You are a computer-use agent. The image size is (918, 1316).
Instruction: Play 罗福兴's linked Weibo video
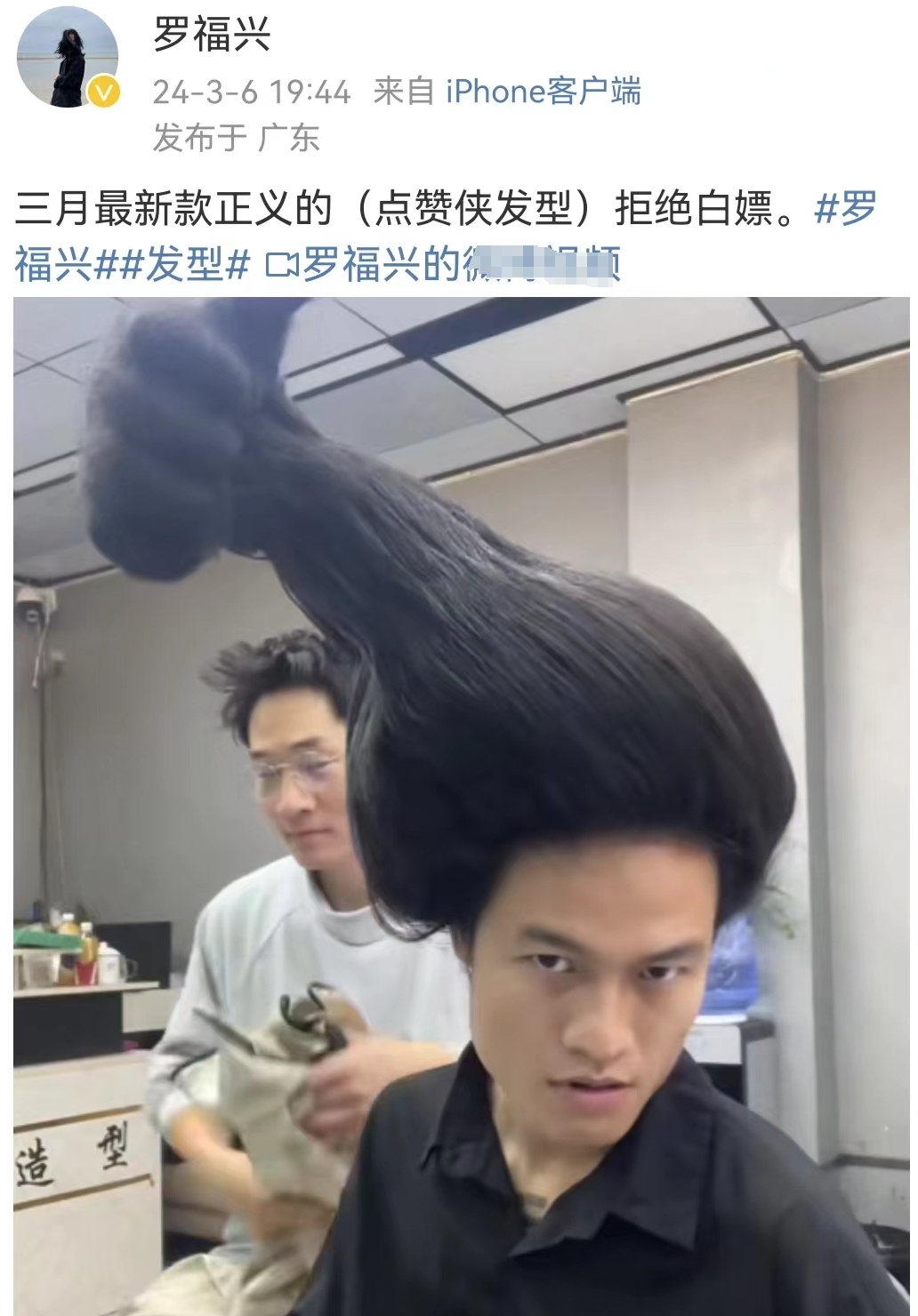pyautogui.click(x=445, y=265)
